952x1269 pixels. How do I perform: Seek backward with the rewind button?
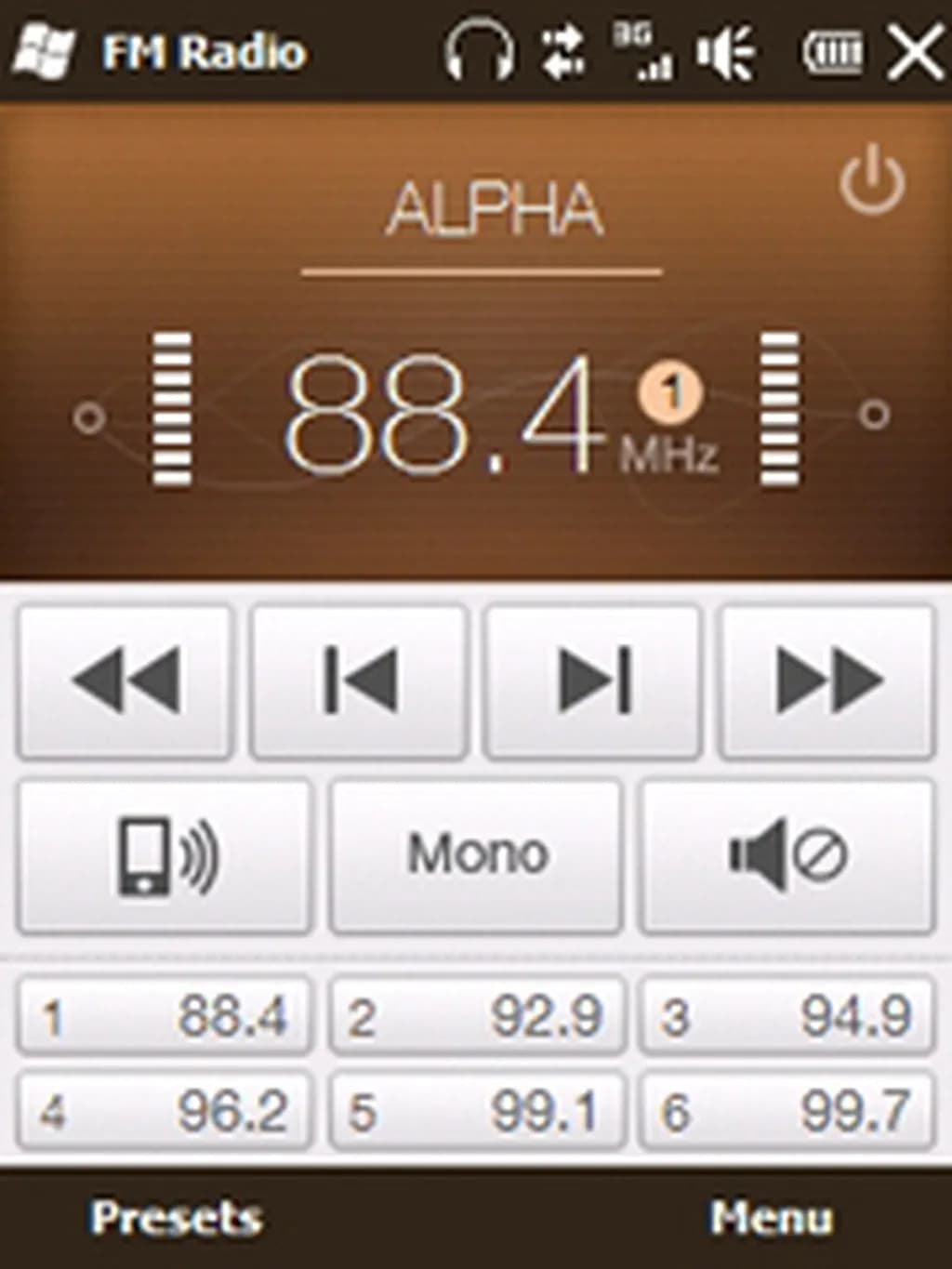[x=125, y=681]
